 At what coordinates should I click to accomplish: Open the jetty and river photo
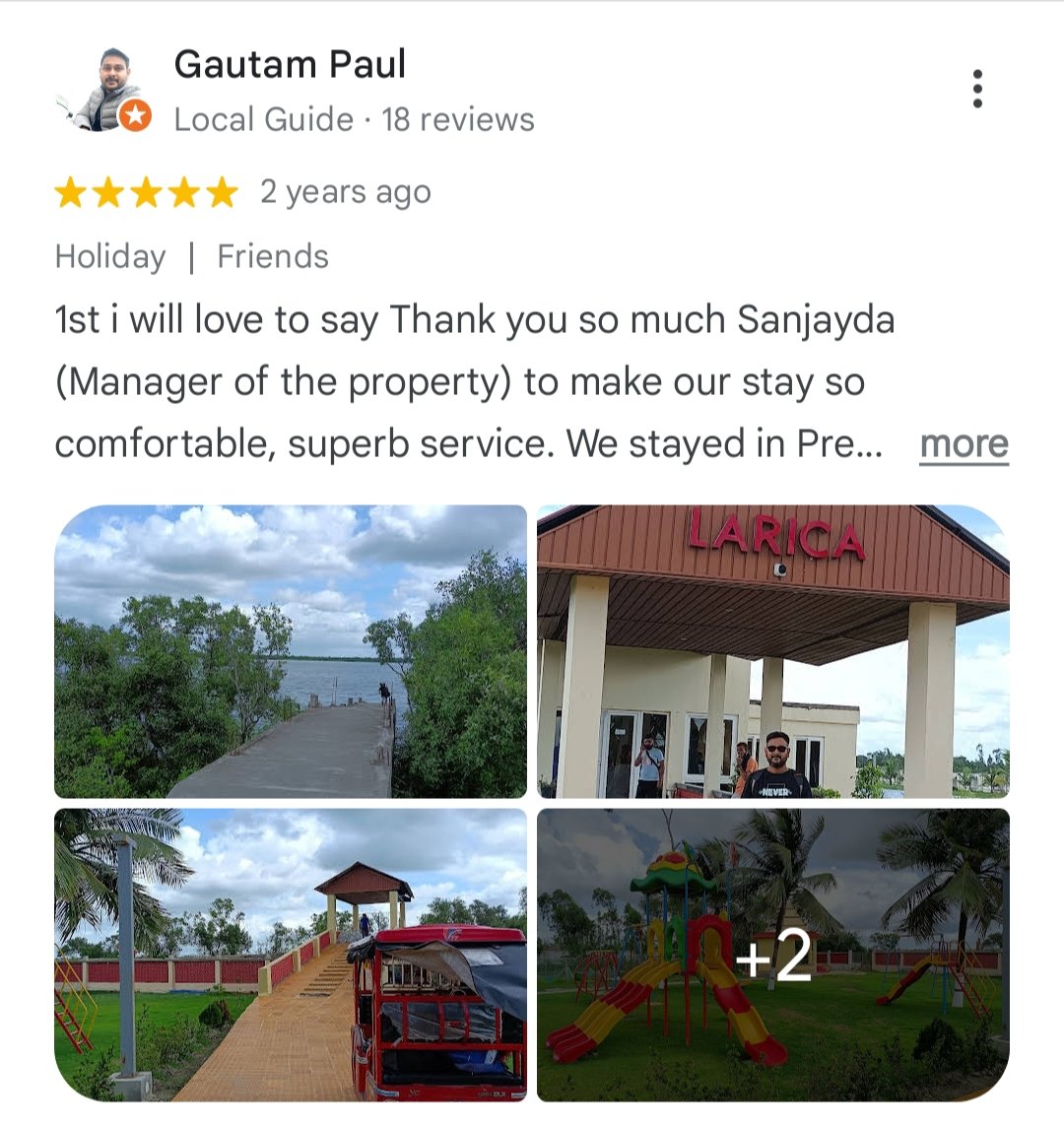coord(291,651)
